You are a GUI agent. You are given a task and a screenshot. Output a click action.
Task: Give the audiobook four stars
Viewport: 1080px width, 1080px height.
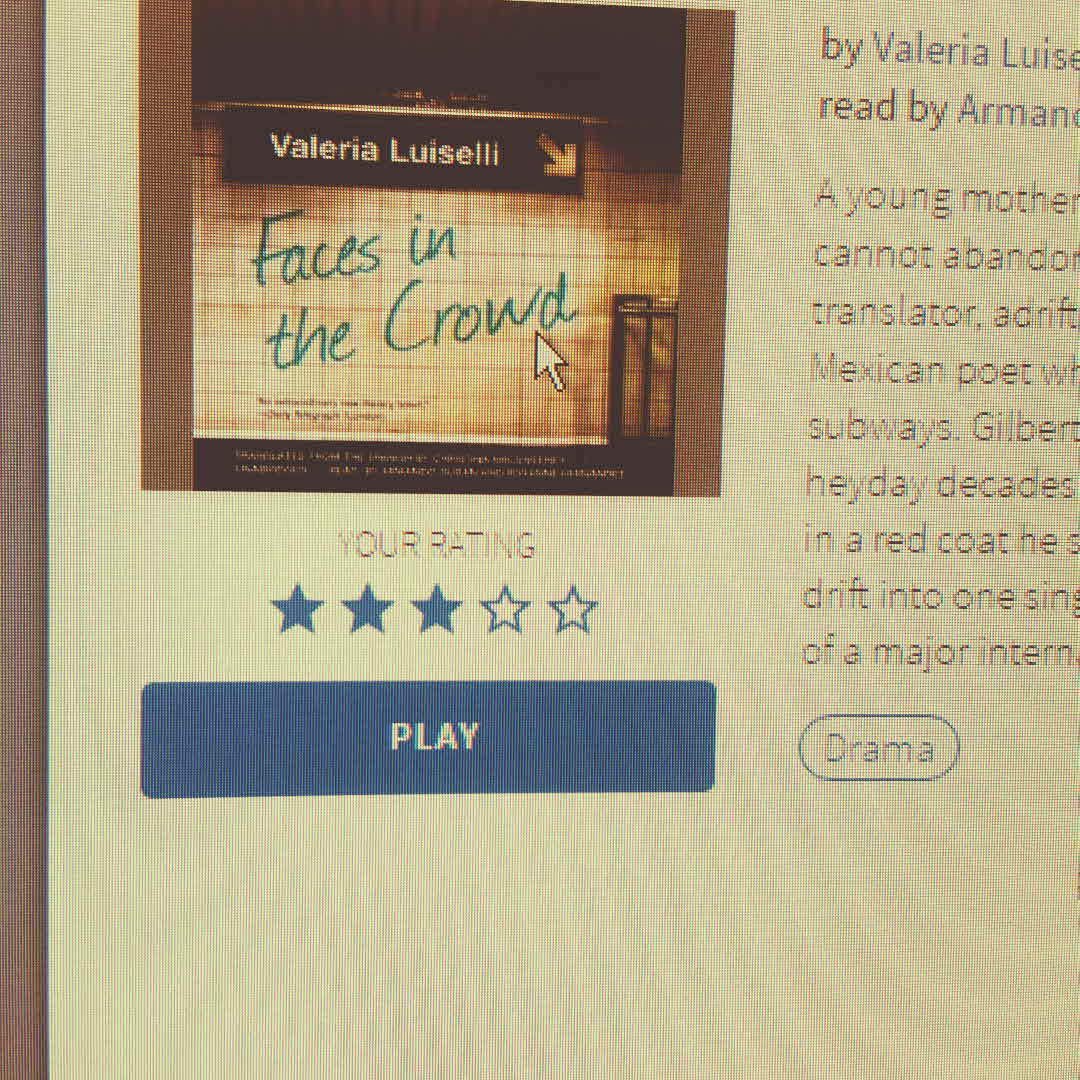[505, 610]
